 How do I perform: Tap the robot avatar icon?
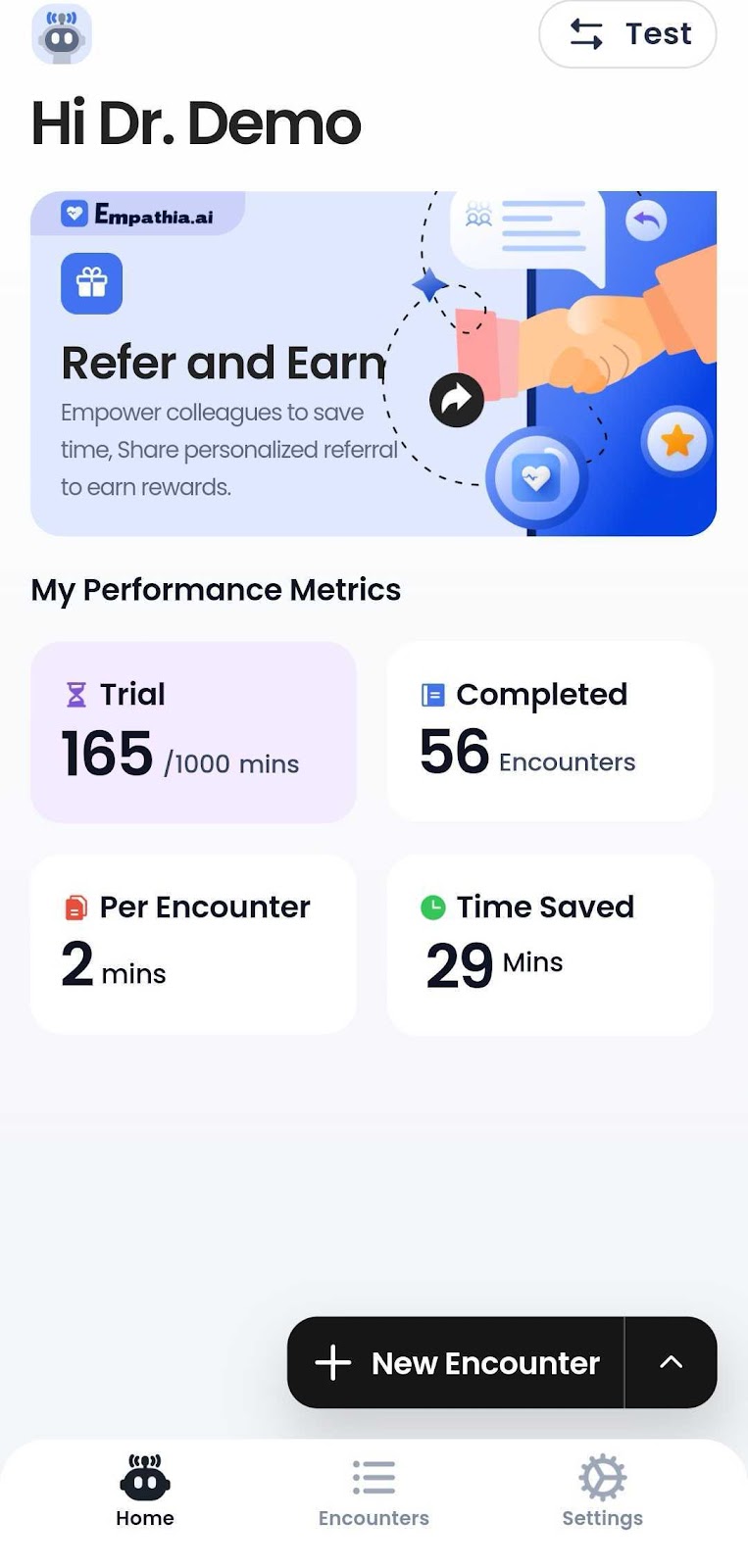tap(62, 34)
